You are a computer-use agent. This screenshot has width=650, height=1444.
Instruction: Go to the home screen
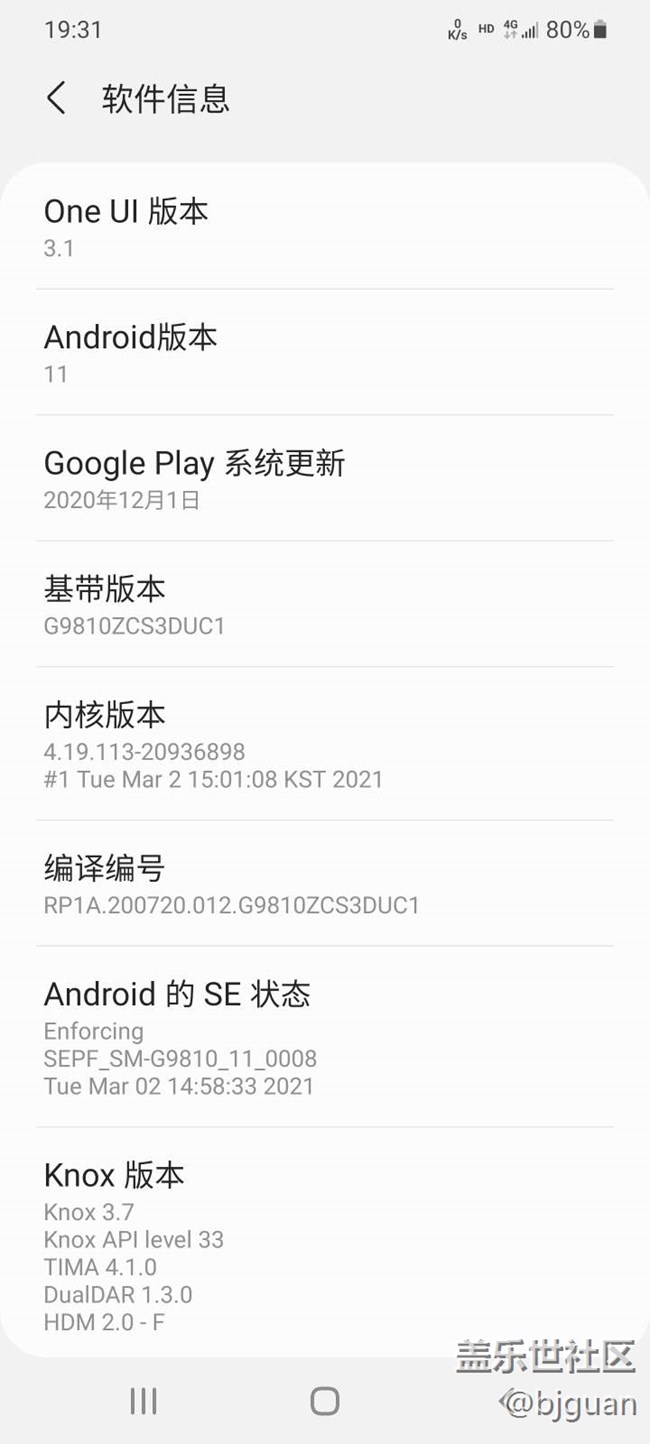click(325, 1401)
